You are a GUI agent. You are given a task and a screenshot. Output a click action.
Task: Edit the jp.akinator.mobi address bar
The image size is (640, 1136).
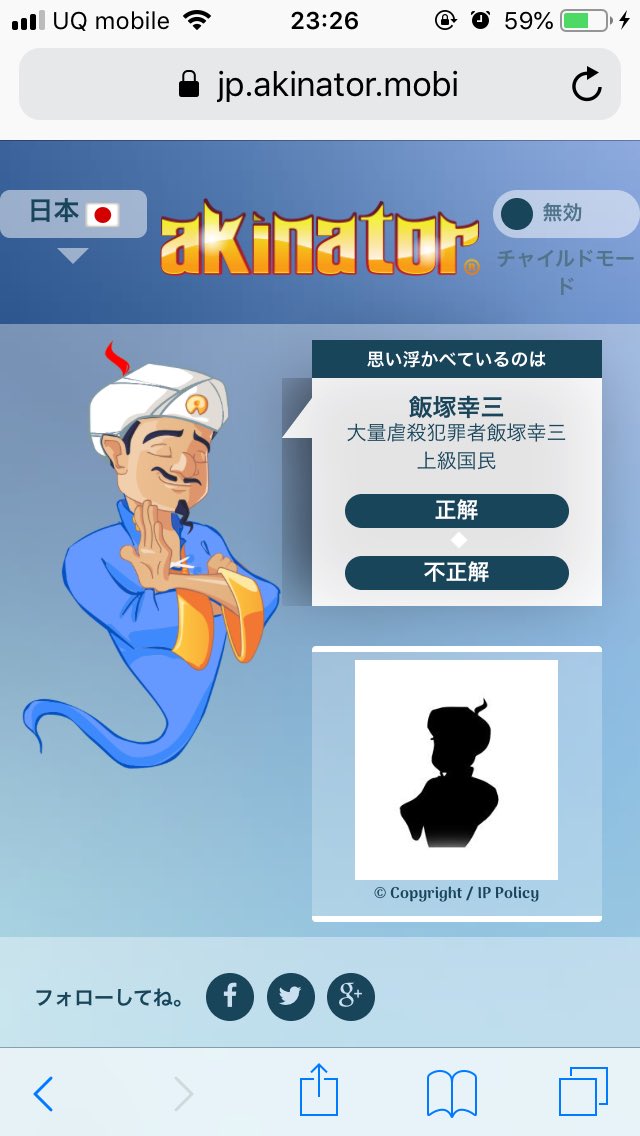[x=320, y=84]
